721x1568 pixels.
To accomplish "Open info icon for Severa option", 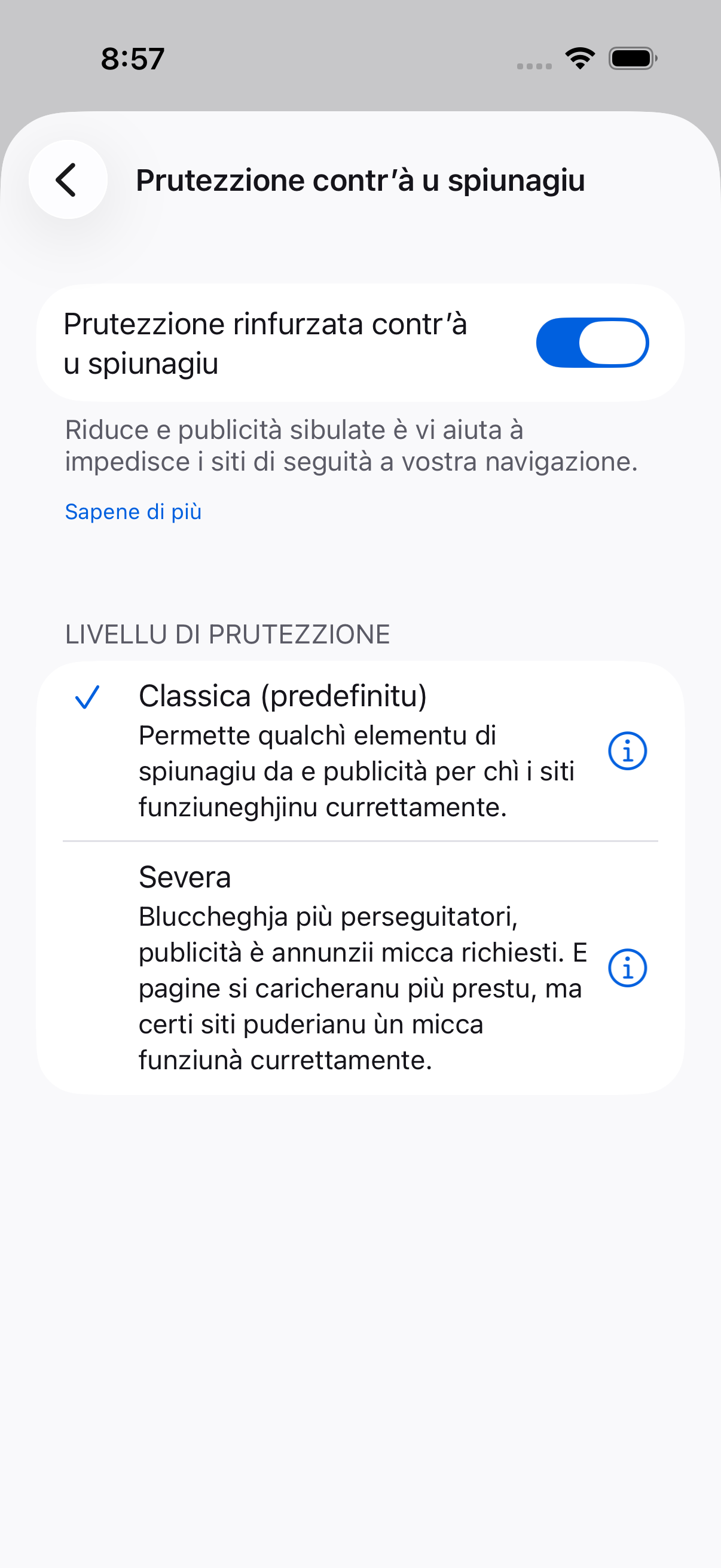I will (627, 968).
